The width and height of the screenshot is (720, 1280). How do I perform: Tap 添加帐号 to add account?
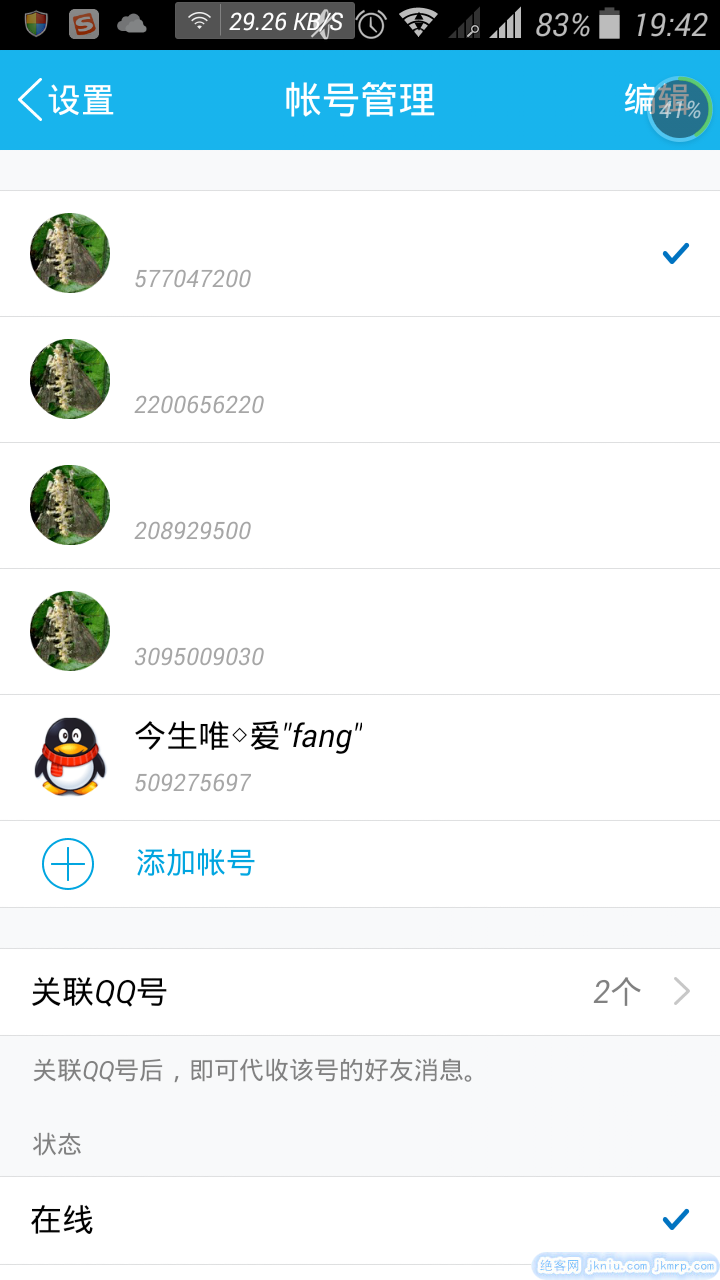click(195, 863)
